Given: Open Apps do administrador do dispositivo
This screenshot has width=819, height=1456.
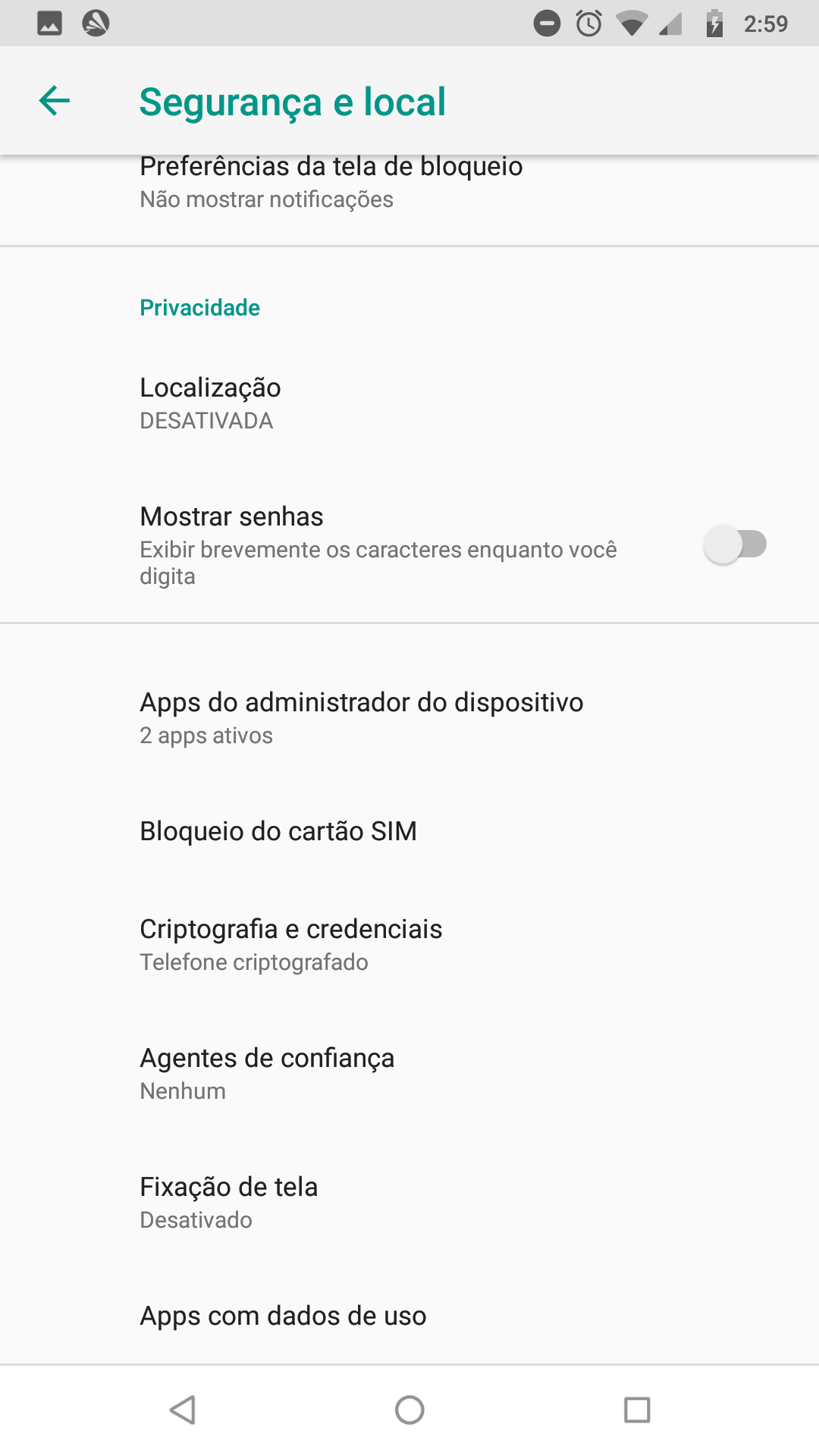Looking at the screenshot, I should [409, 717].
